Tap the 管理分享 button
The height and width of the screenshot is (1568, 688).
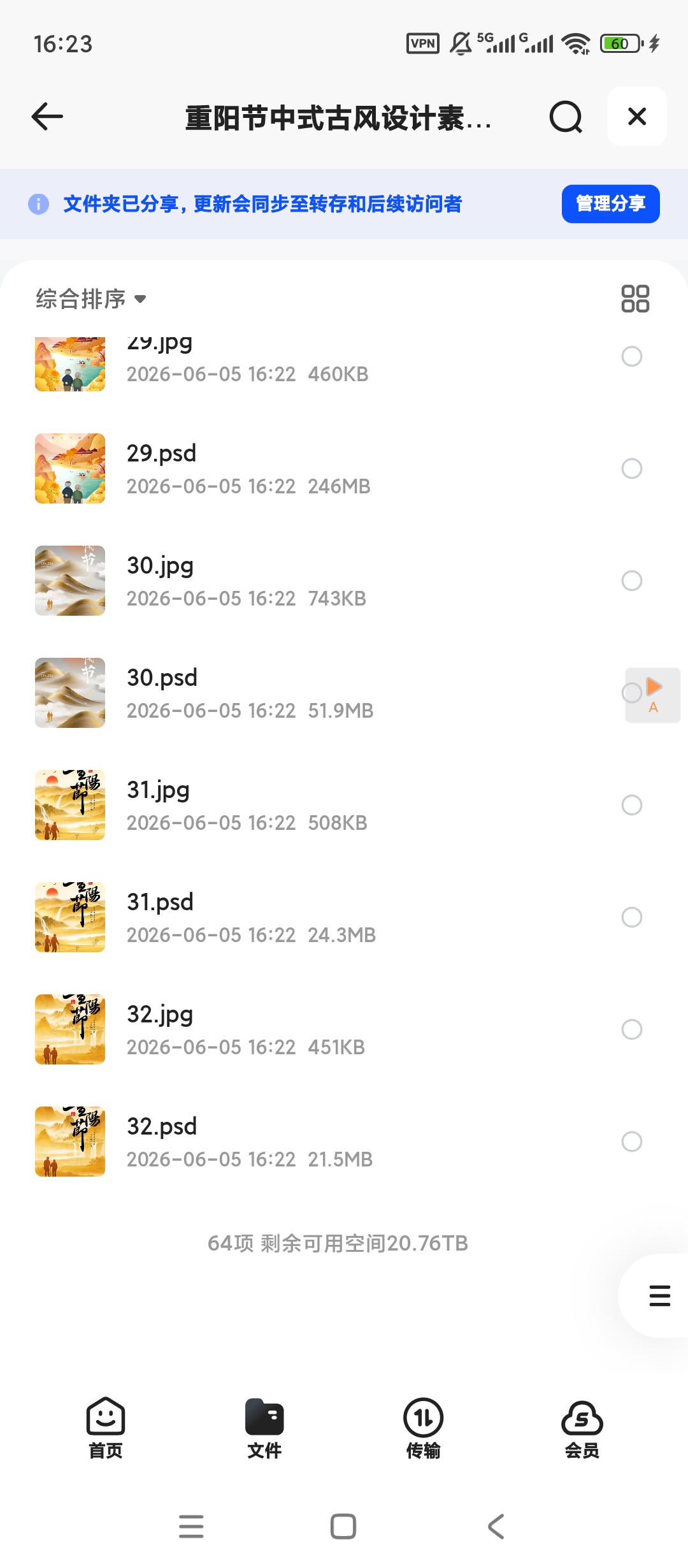[x=610, y=204]
